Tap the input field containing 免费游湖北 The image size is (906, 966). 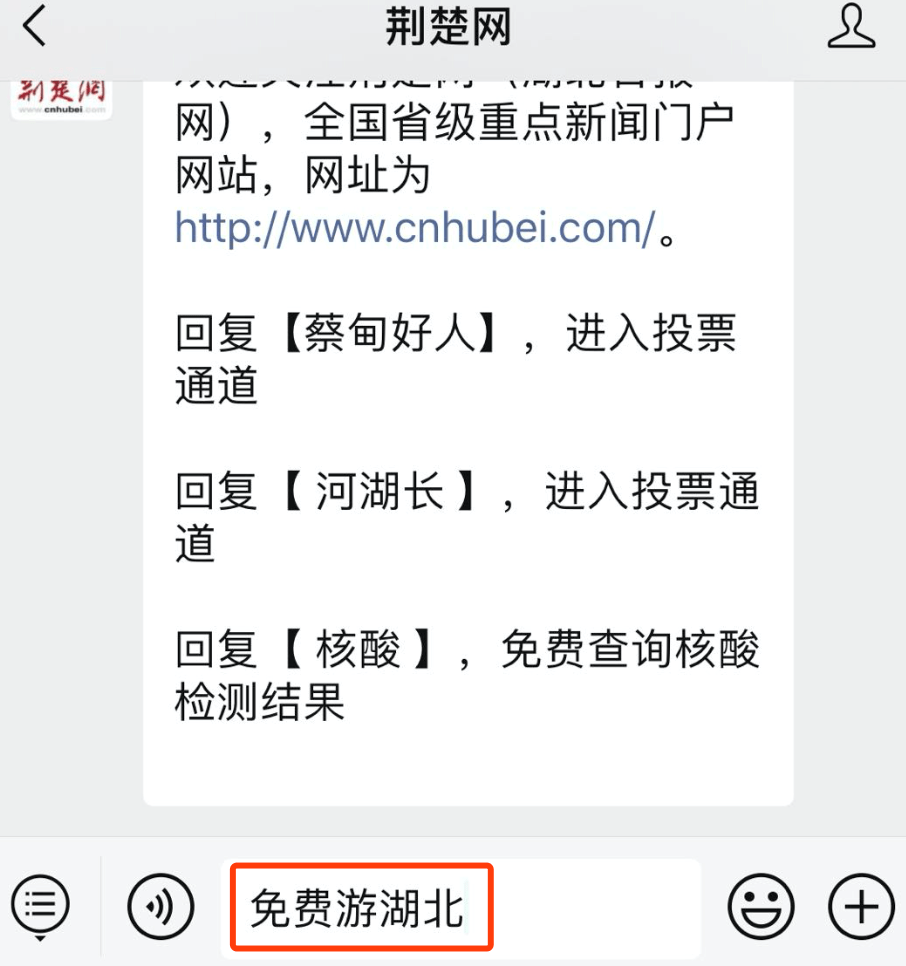click(362, 907)
